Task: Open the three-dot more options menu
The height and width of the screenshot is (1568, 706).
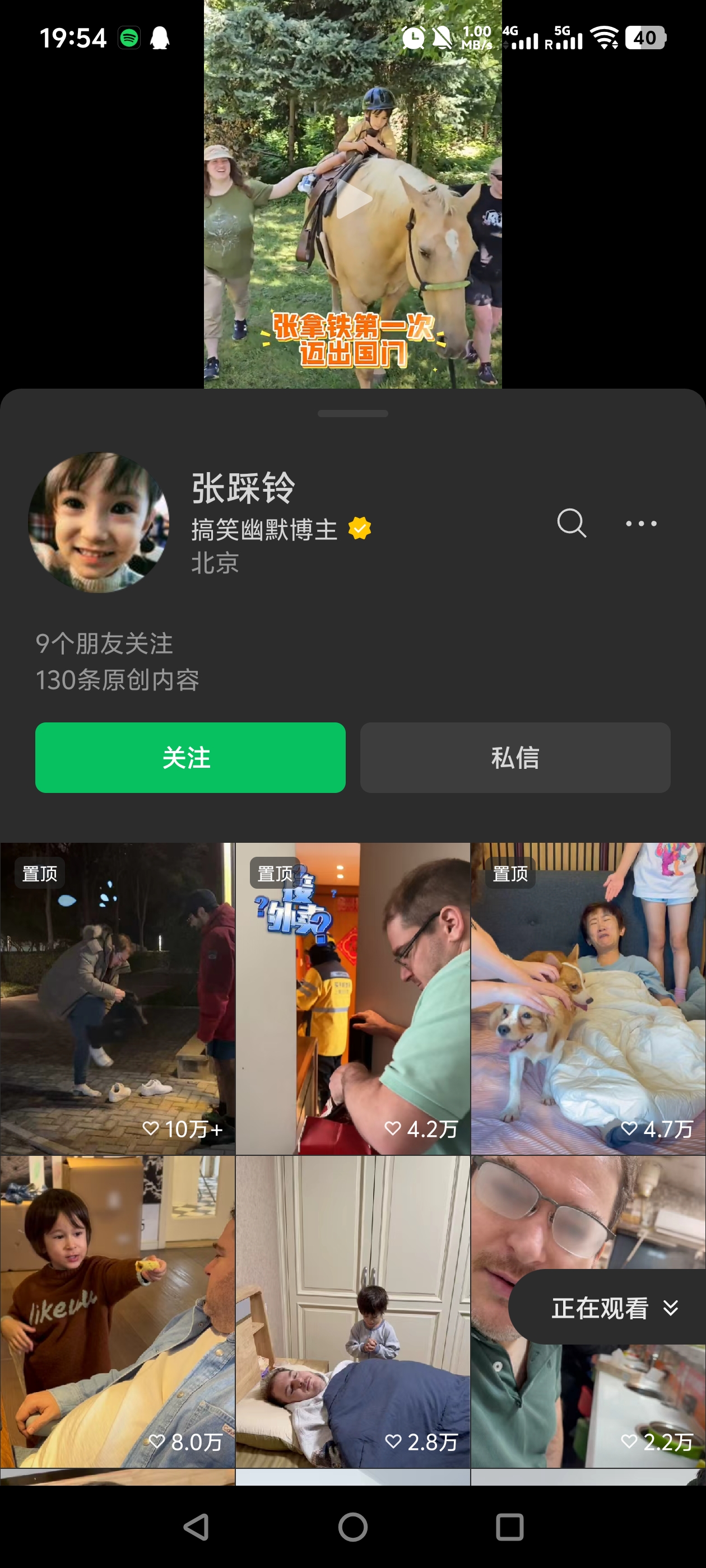Action: (641, 524)
